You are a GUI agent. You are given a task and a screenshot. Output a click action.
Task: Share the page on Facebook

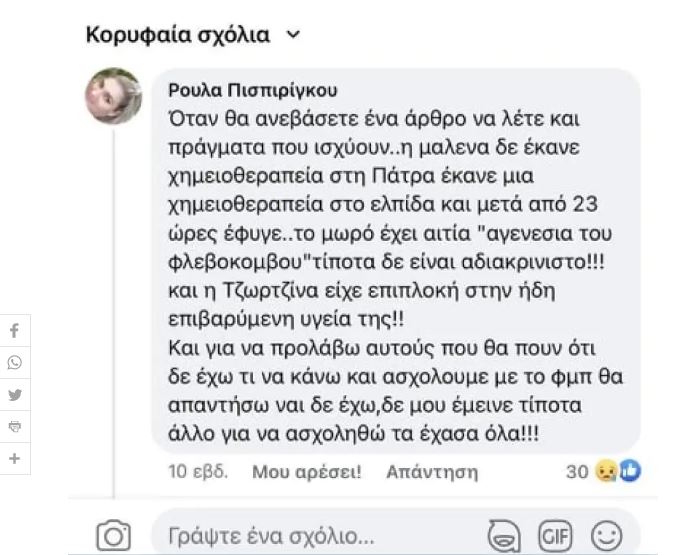[15, 331]
